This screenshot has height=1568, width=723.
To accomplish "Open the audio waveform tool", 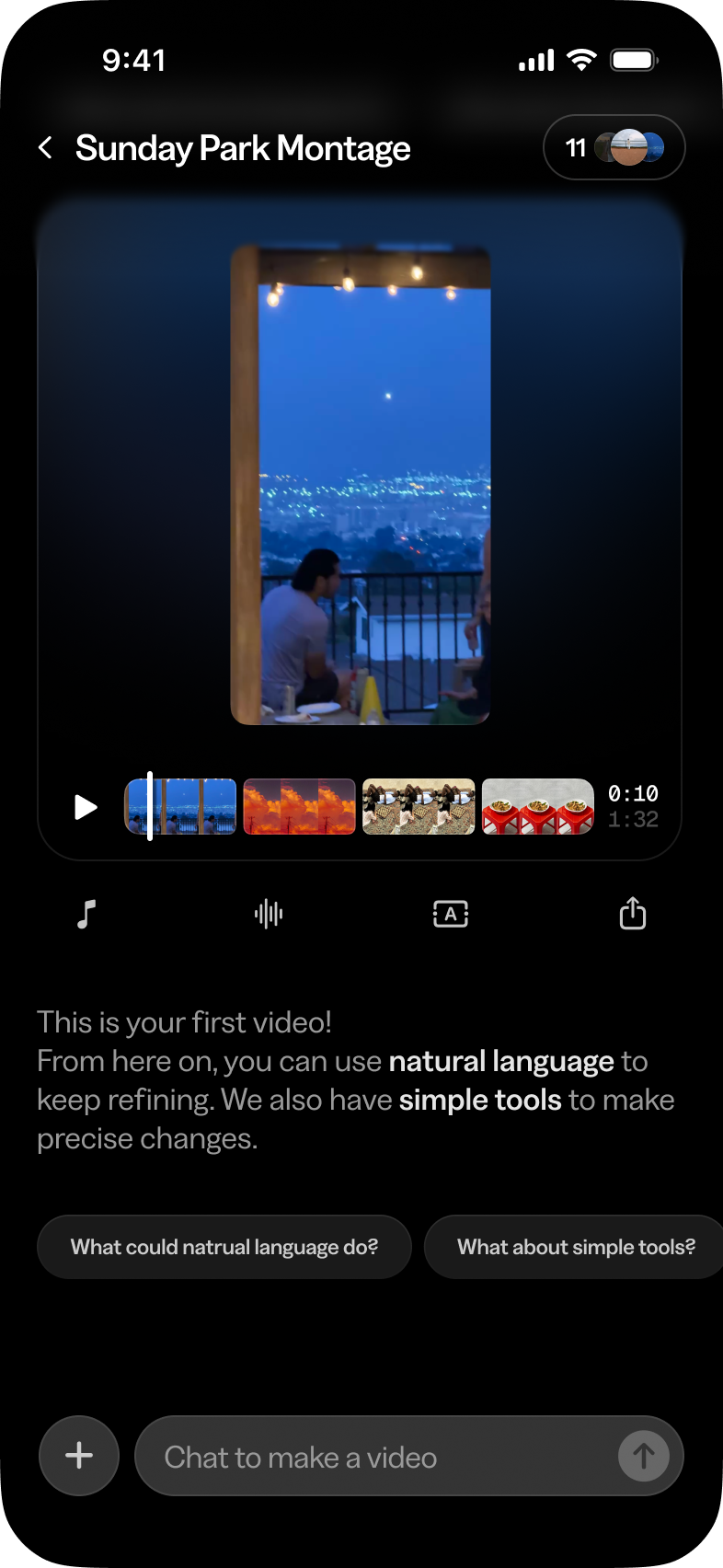I will pyautogui.click(x=269, y=914).
